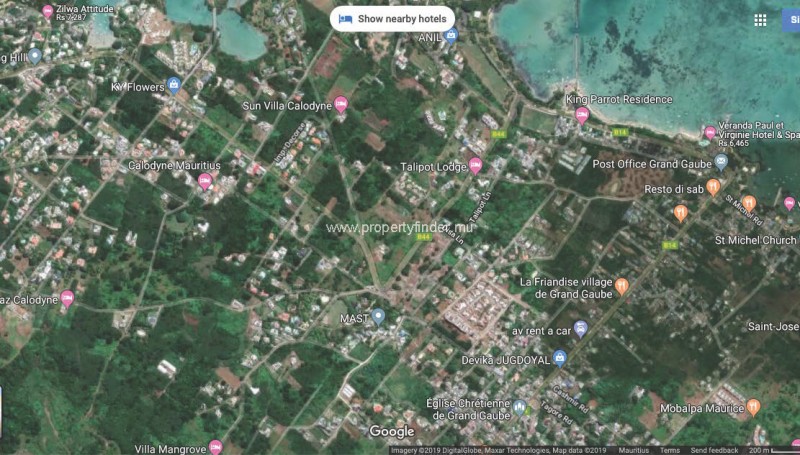Open the Google apps grid

pyautogui.click(x=760, y=19)
